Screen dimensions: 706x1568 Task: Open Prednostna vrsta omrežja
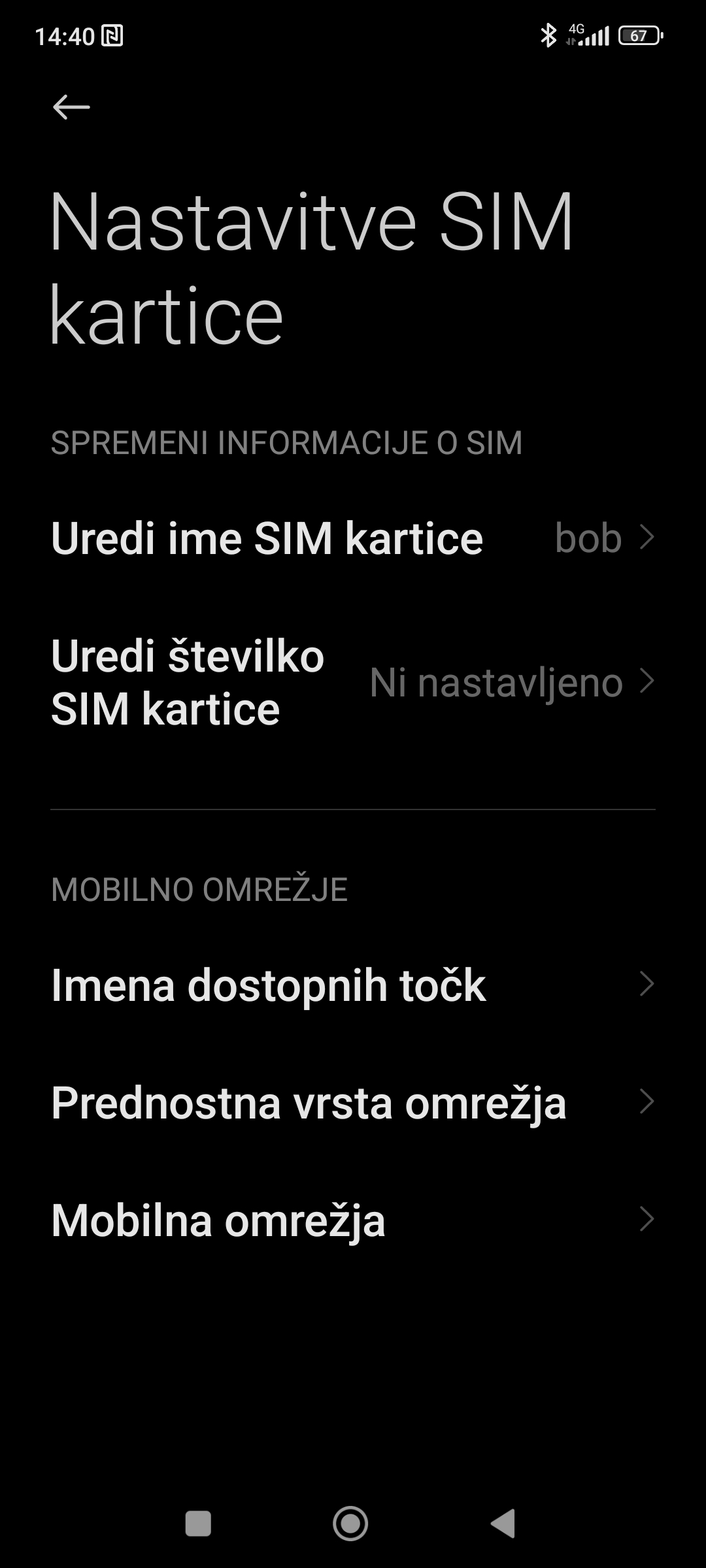click(353, 1102)
